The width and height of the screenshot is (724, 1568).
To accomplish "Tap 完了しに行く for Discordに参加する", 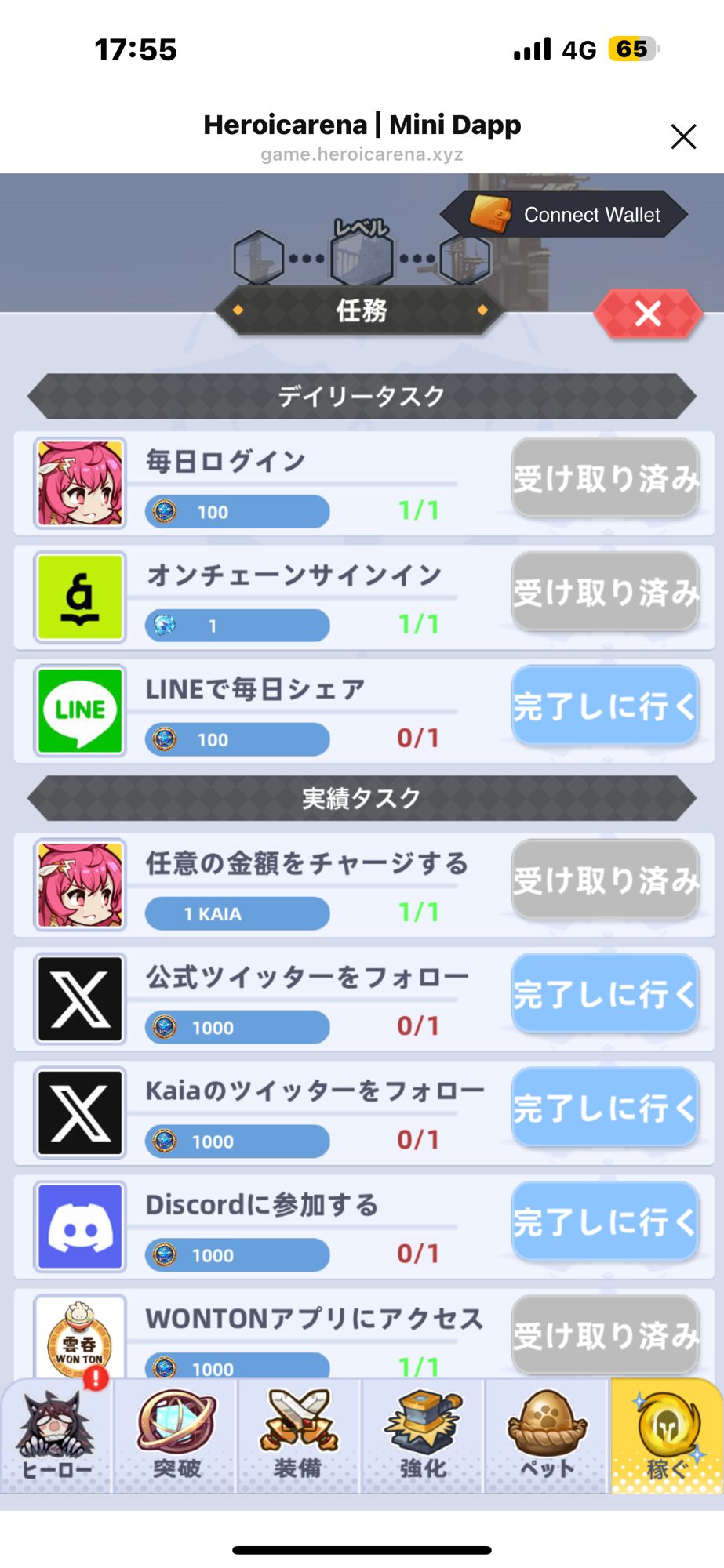I will point(604,1221).
